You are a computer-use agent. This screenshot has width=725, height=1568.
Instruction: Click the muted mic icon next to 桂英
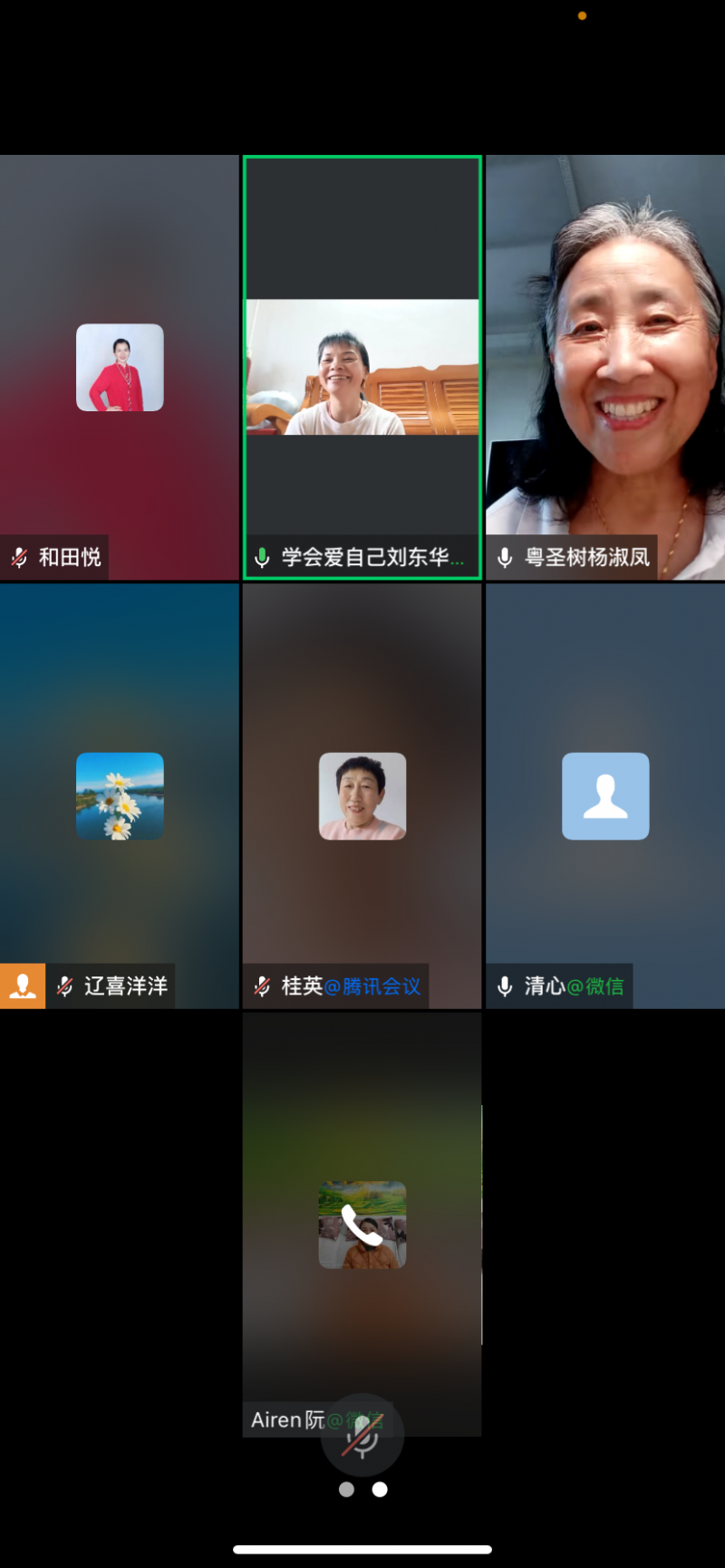pos(261,986)
